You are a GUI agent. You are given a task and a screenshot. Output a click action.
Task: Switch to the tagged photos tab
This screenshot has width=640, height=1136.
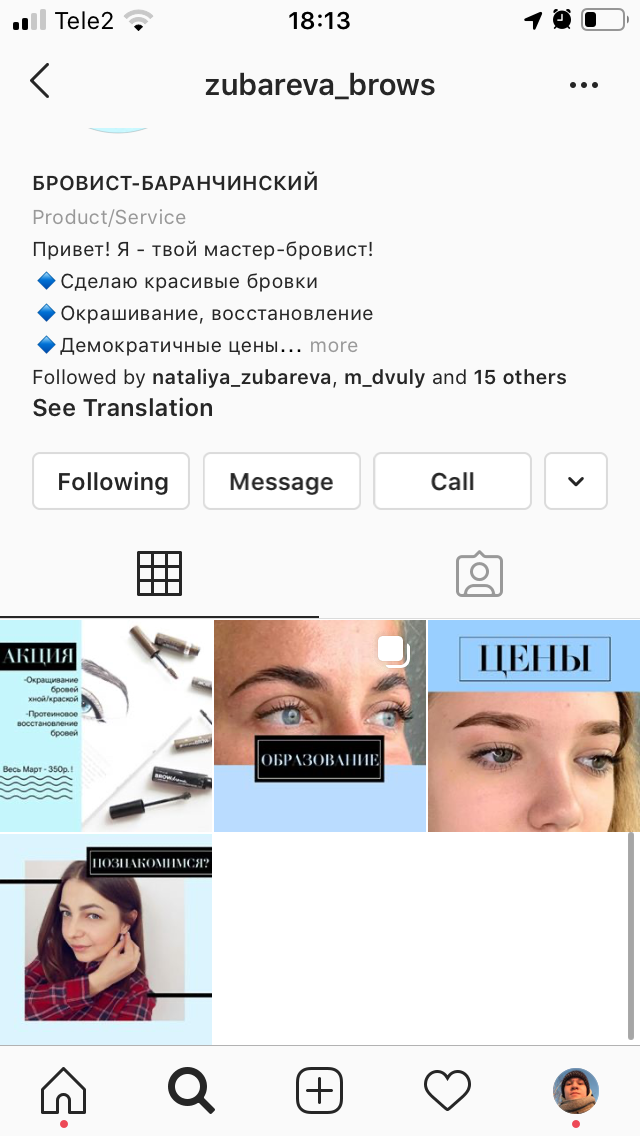click(479, 575)
